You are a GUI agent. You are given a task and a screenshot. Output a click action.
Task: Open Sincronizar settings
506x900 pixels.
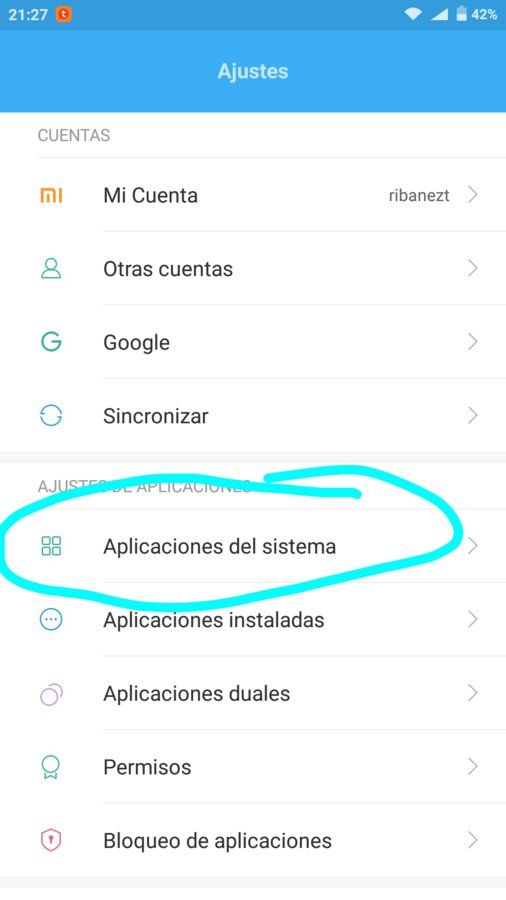point(253,416)
